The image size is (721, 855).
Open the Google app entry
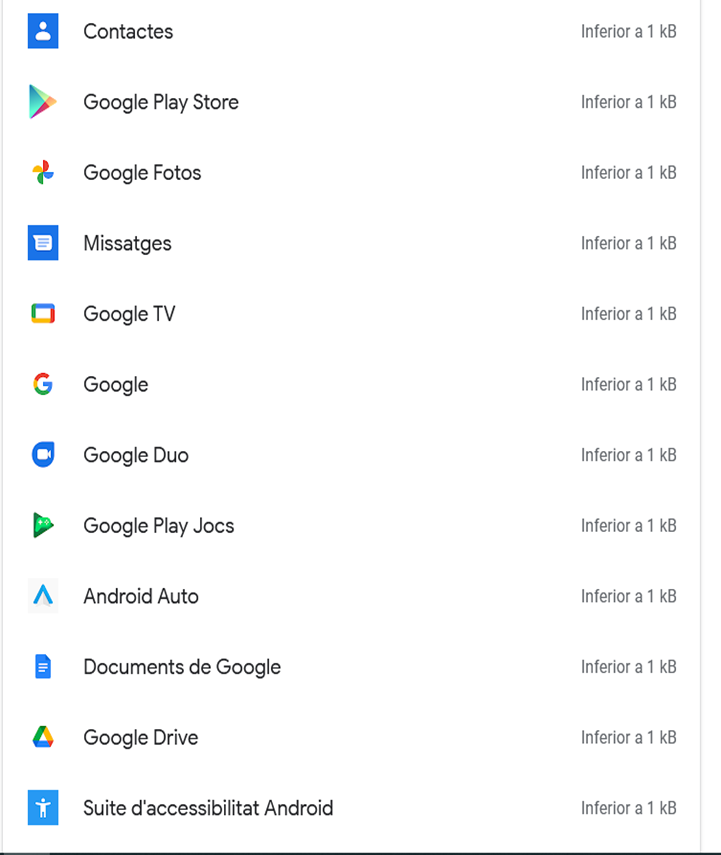[116, 385]
